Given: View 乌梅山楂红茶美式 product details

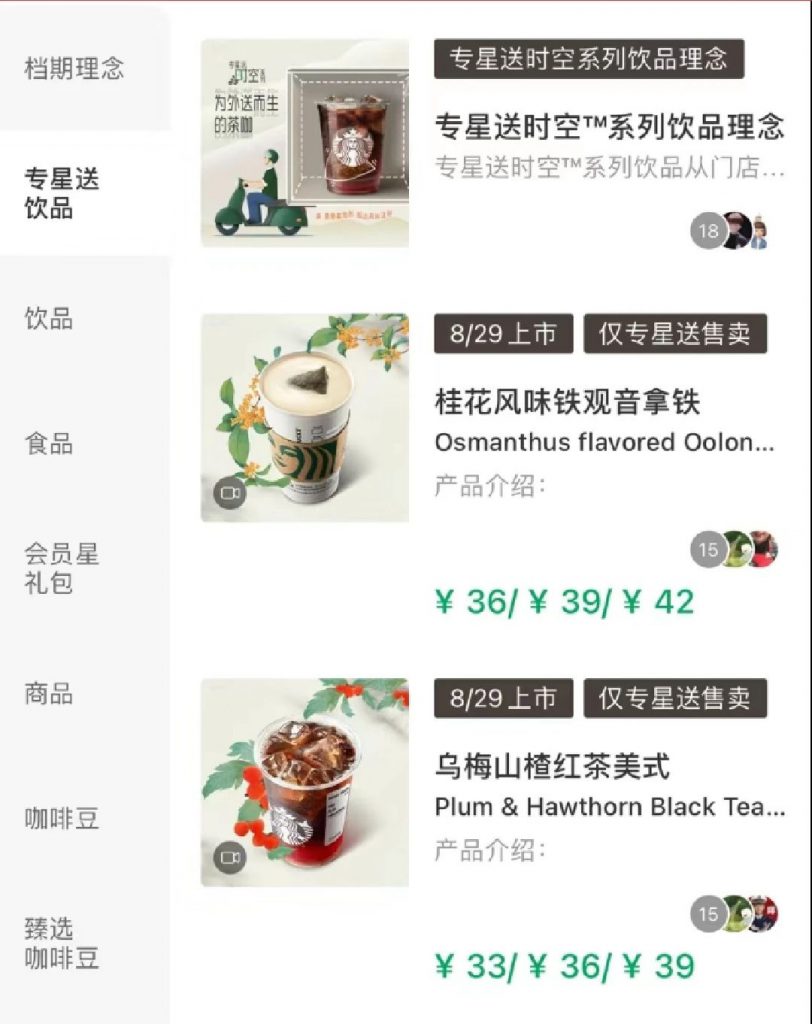Looking at the screenshot, I should (x=552, y=768).
